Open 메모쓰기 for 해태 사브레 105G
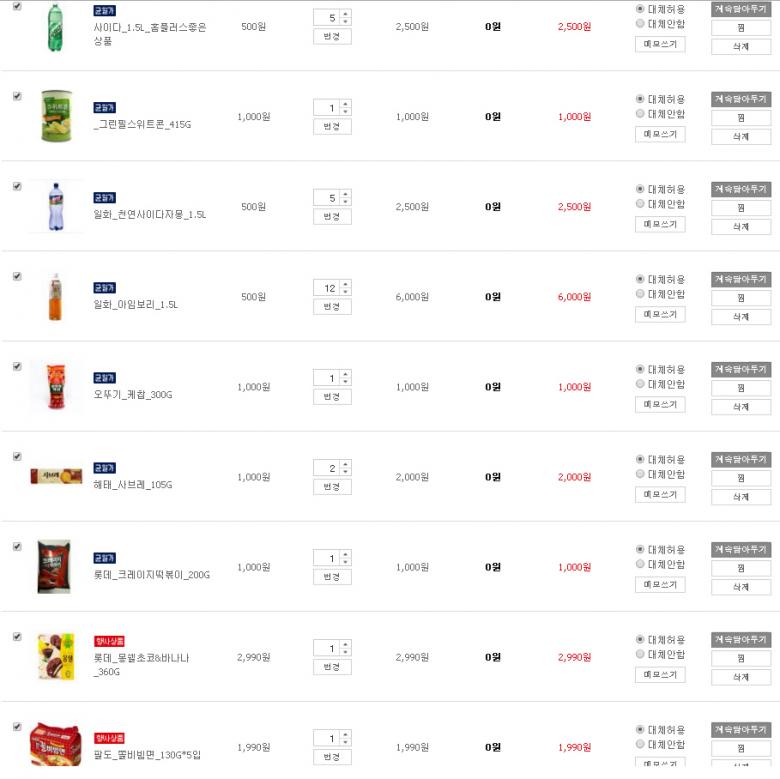 [x=660, y=494]
